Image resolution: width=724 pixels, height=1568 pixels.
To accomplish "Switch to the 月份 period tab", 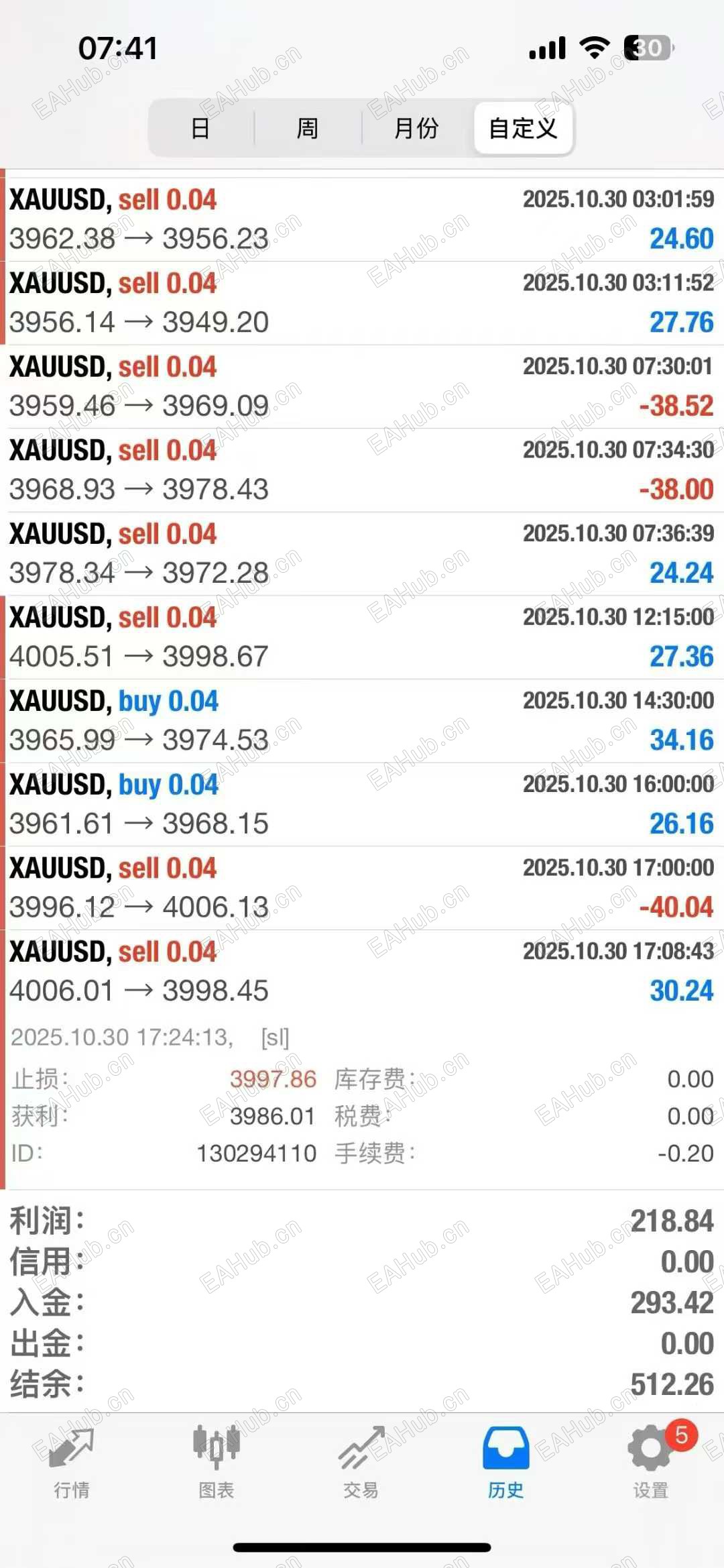I will (x=416, y=127).
